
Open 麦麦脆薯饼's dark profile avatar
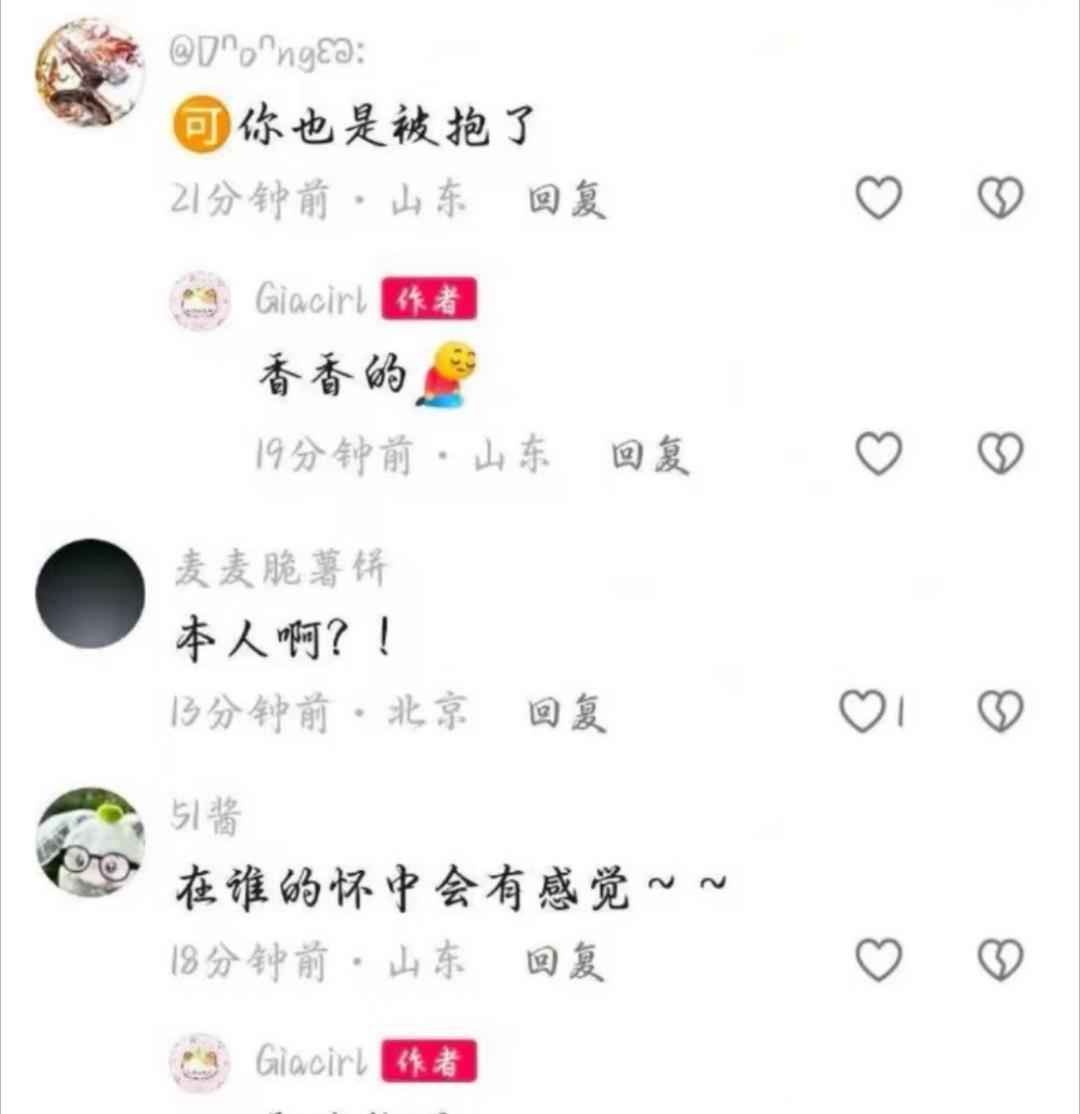[90, 593]
